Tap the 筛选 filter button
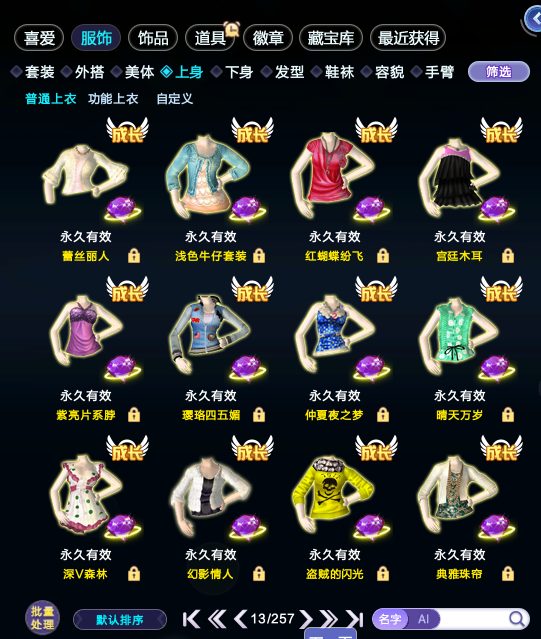 (499, 72)
